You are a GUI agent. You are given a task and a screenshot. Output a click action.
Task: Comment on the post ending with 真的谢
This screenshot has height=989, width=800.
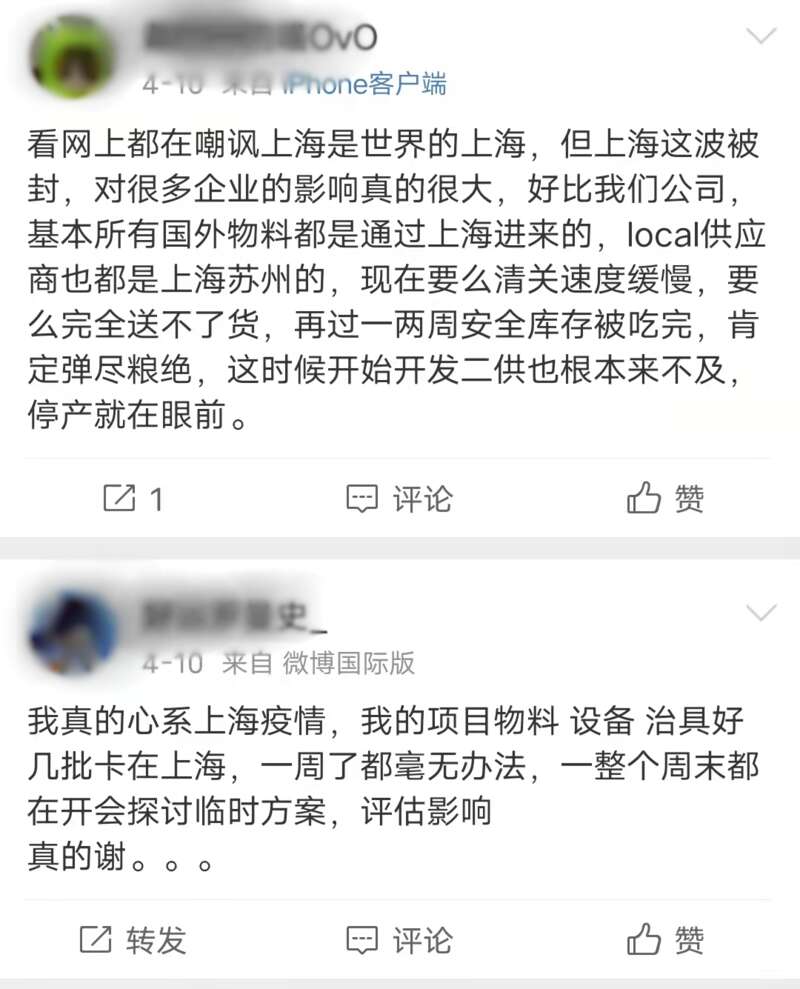click(x=399, y=939)
